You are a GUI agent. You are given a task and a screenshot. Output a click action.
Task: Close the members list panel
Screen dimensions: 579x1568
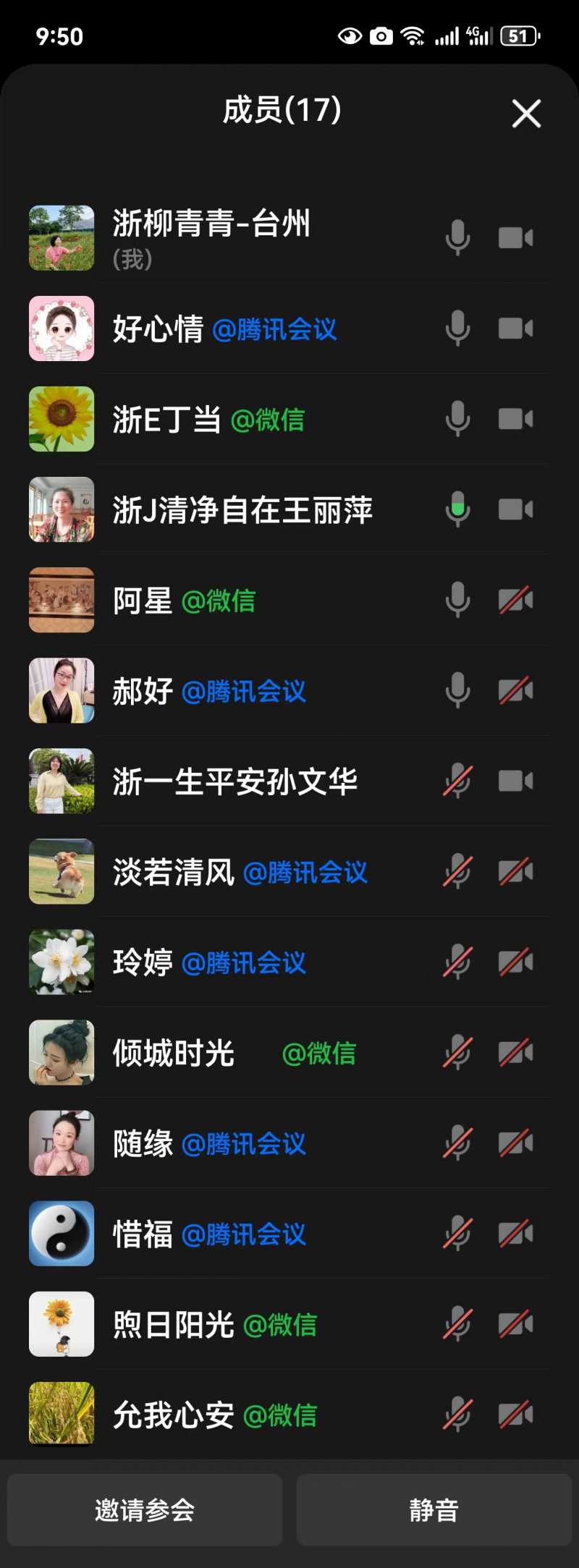click(526, 114)
